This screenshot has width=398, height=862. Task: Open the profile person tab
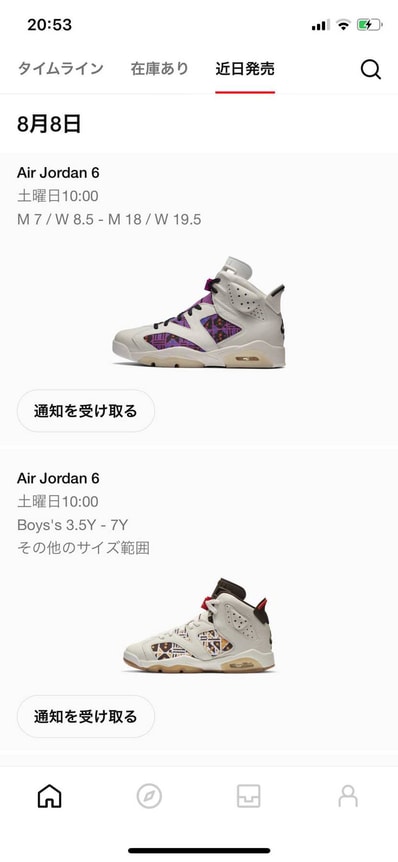[348, 795]
